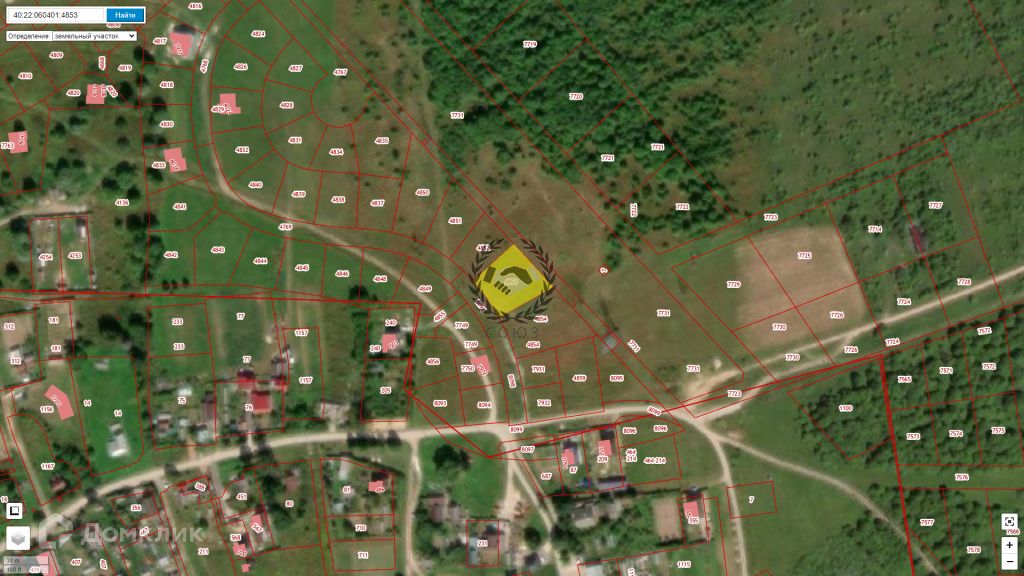The width and height of the screenshot is (1024, 576).
Task: Open the земельный участок type dropdown
Action: tap(95, 37)
